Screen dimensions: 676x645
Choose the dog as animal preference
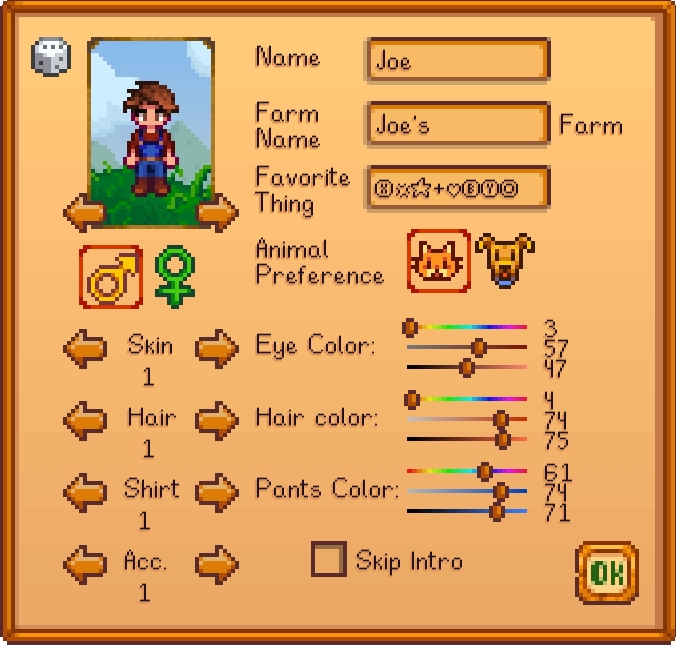(503, 261)
